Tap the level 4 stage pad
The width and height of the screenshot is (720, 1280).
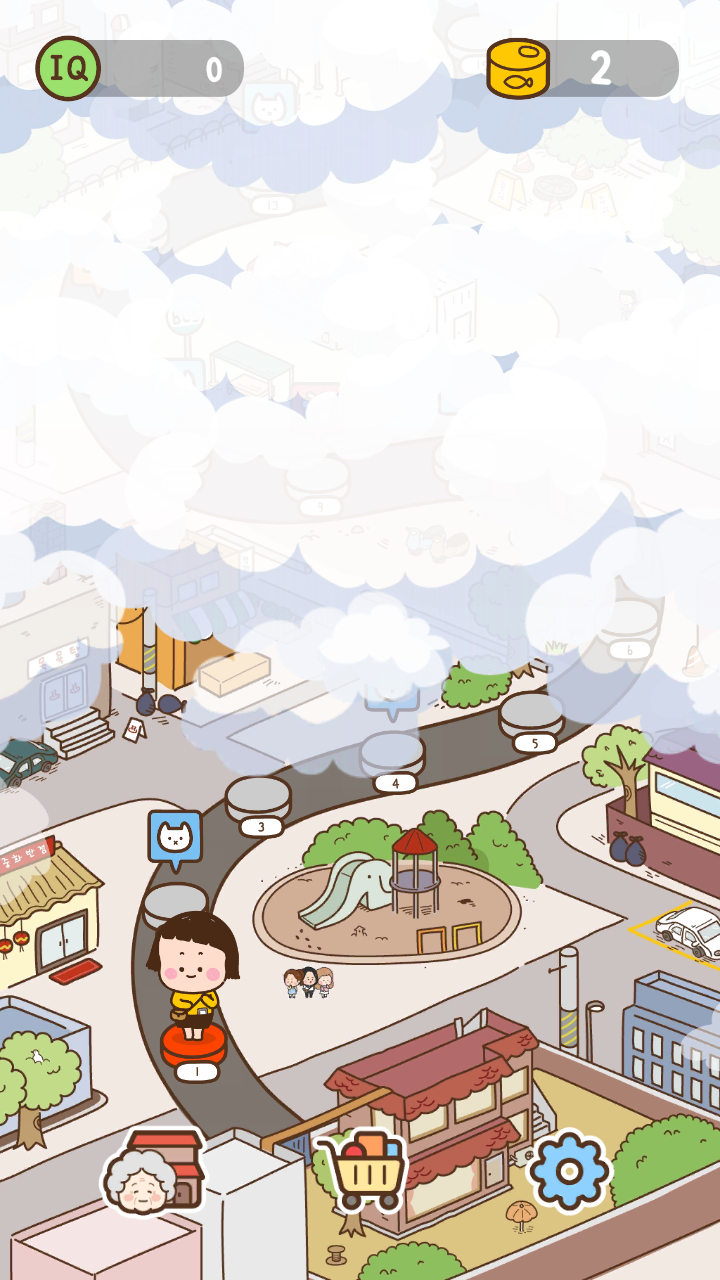click(392, 753)
